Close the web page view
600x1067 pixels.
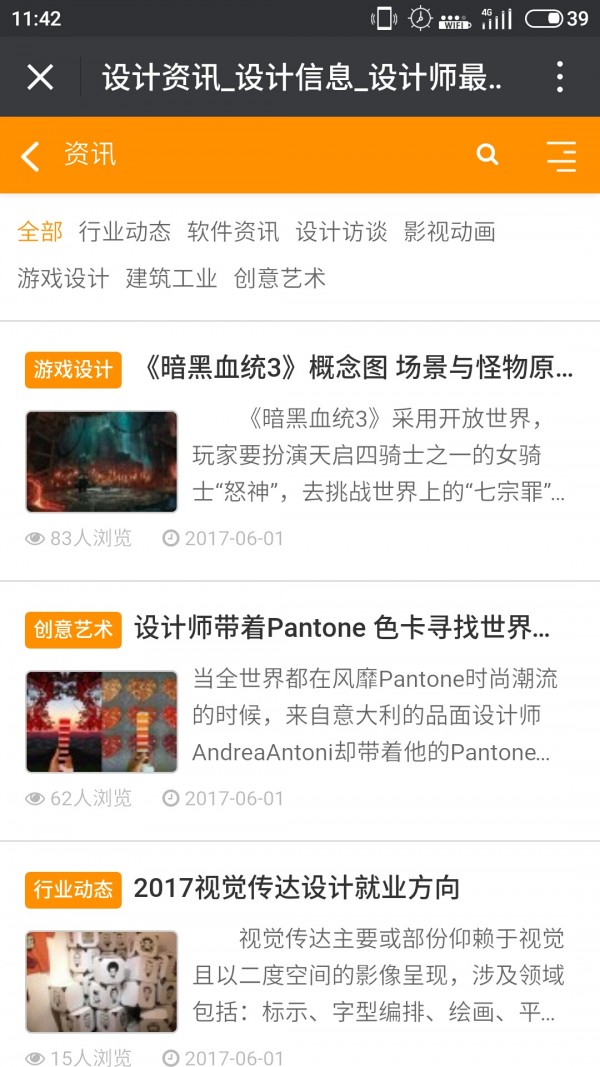[x=40, y=77]
